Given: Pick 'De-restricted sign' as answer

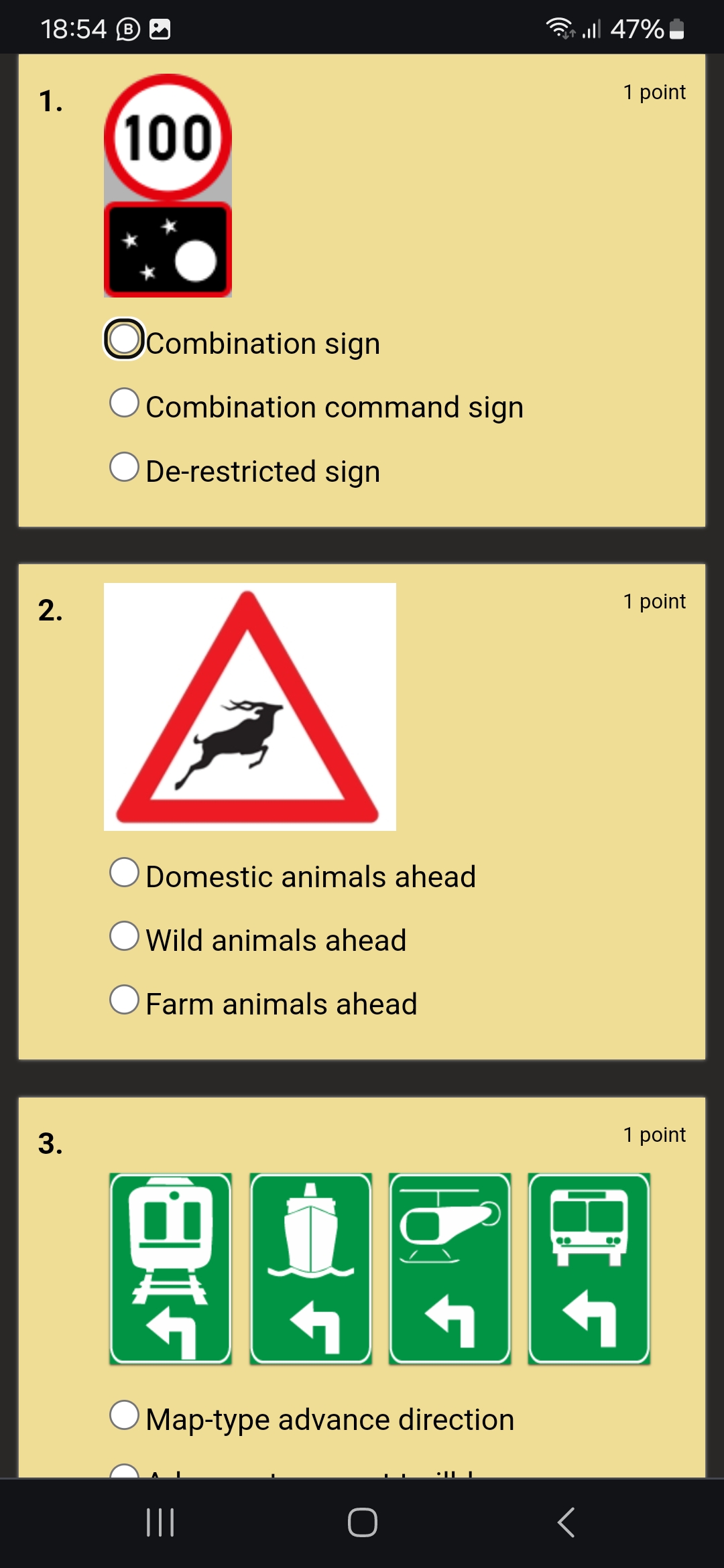Looking at the screenshot, I should (x=124, y=467).
